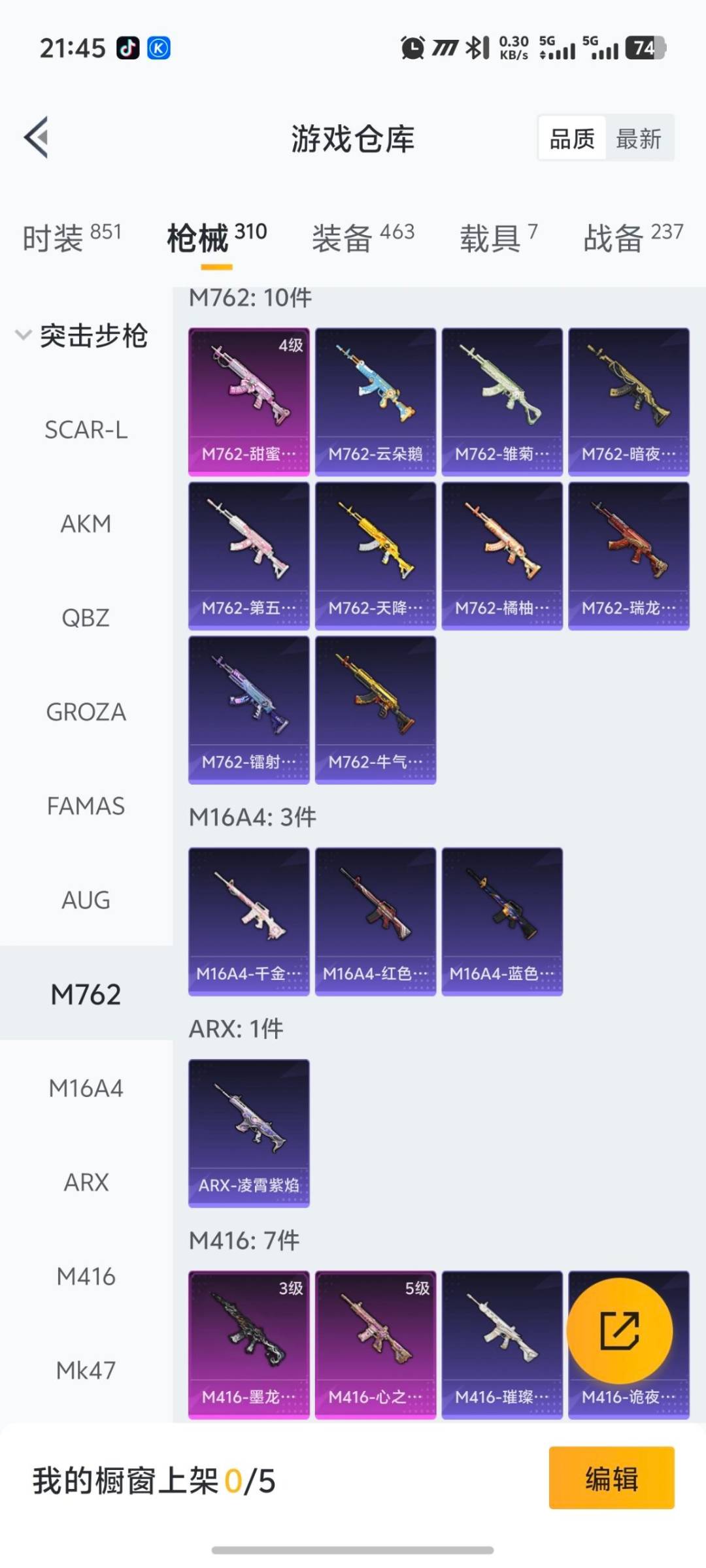Open the 装备 tab
The image size is (706, 1568).
click(363, 237)
